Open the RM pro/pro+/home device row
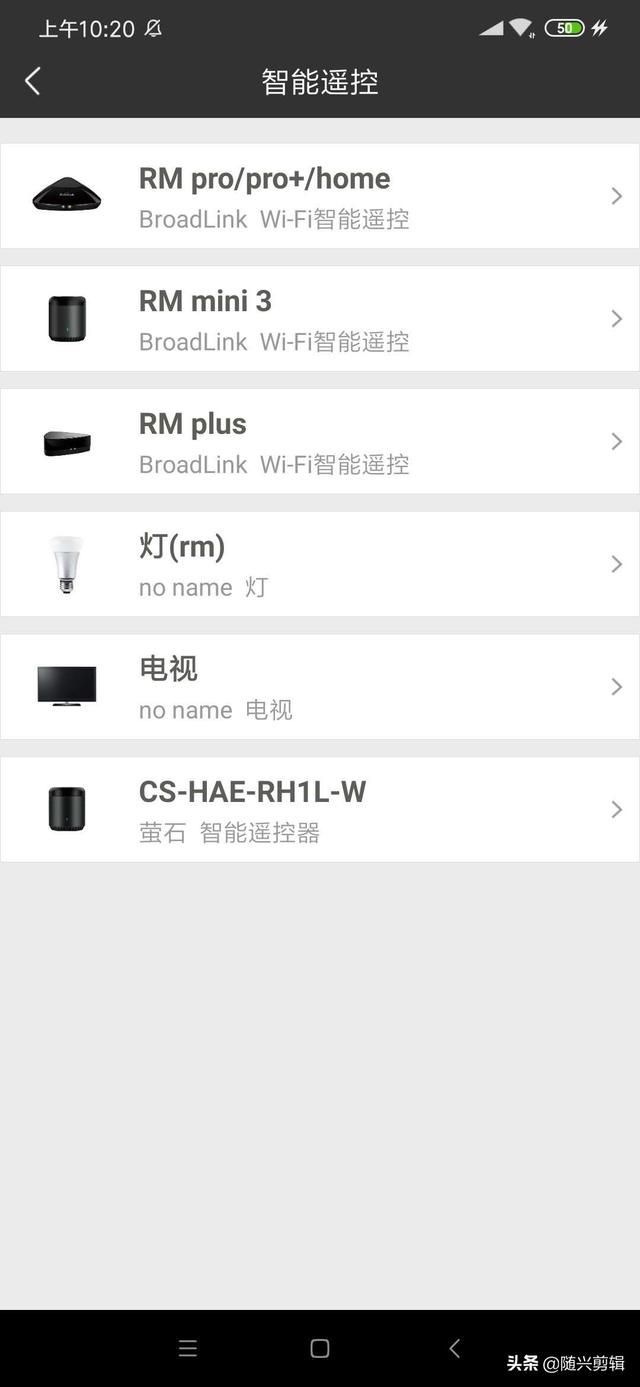The image size is (640, 1387). point(320,196)
